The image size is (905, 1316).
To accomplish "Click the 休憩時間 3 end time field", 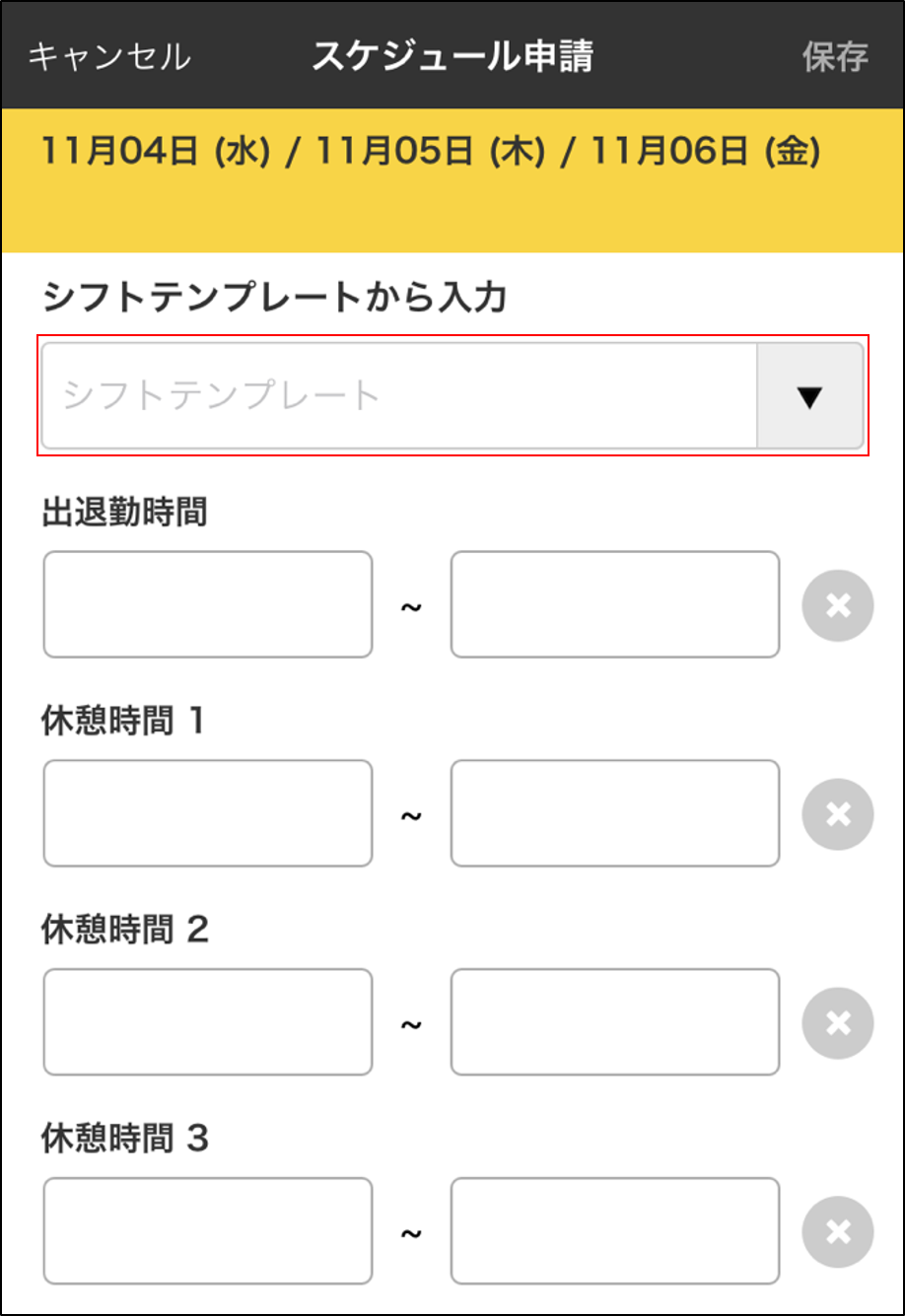I will 614,1230.
